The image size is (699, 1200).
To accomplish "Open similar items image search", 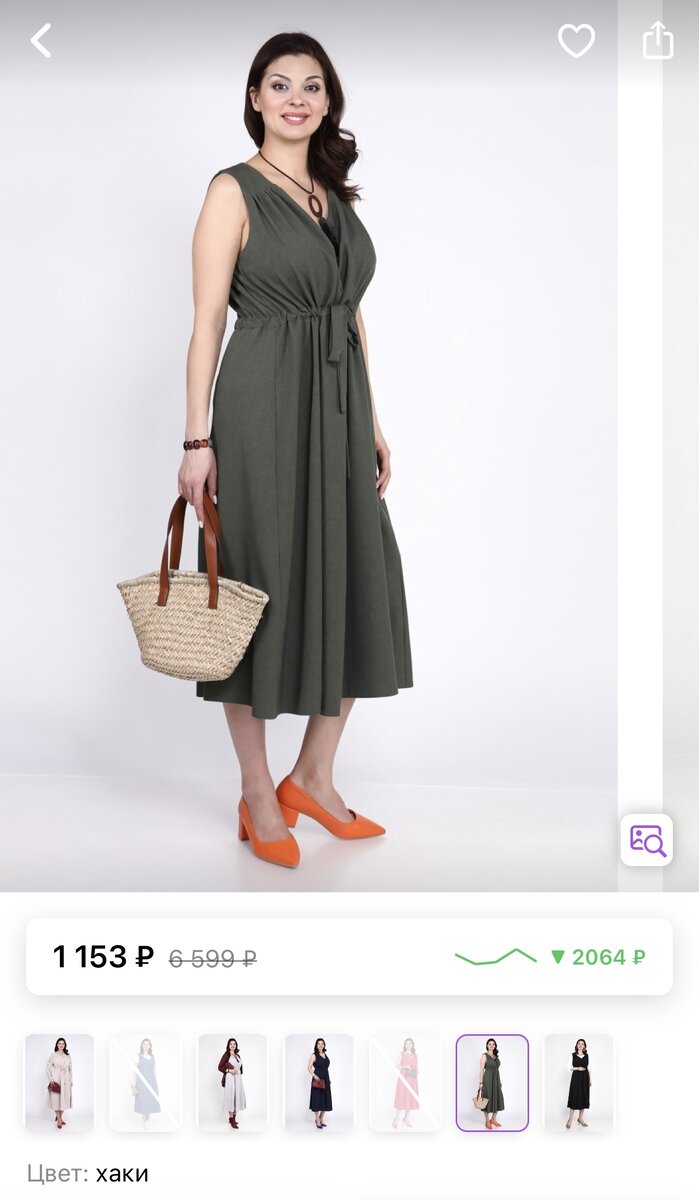I will (x=647, y=840).
